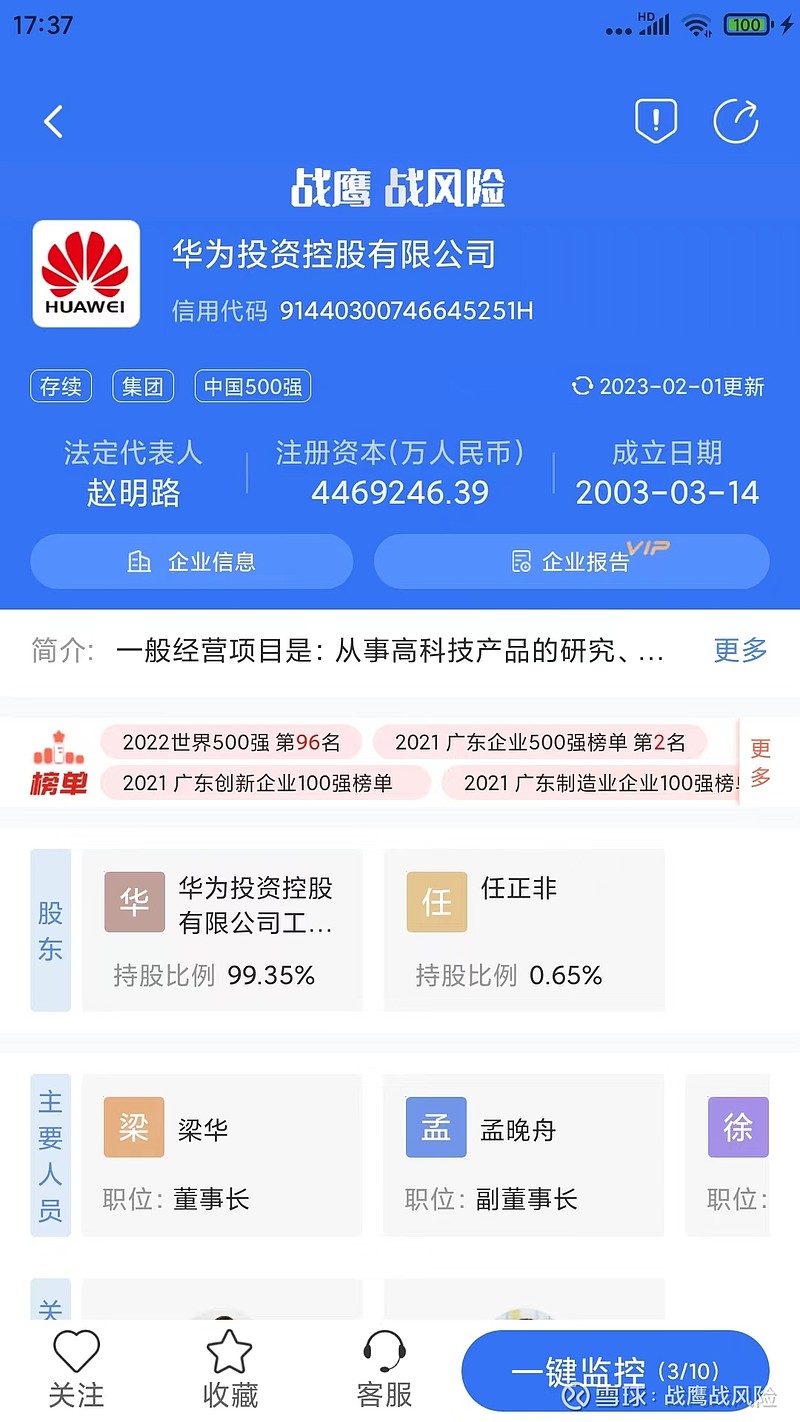The width and height of the screenshot is (800, 1422).
Task: Add company to 收藏
Action: (230, 1371)
